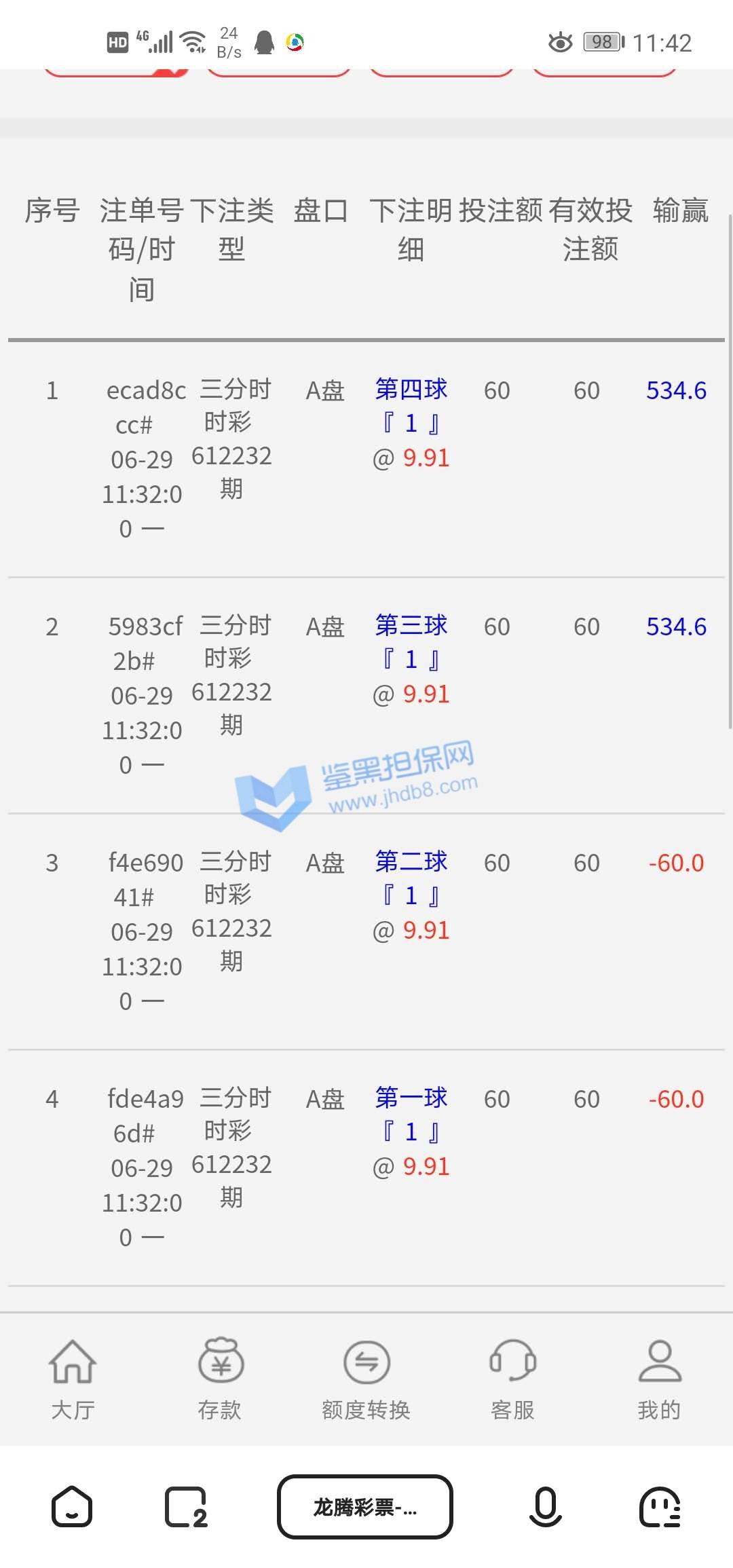
Task: Tap the 龙腾彩票 page title box
Action: [x=365, y=1507]
